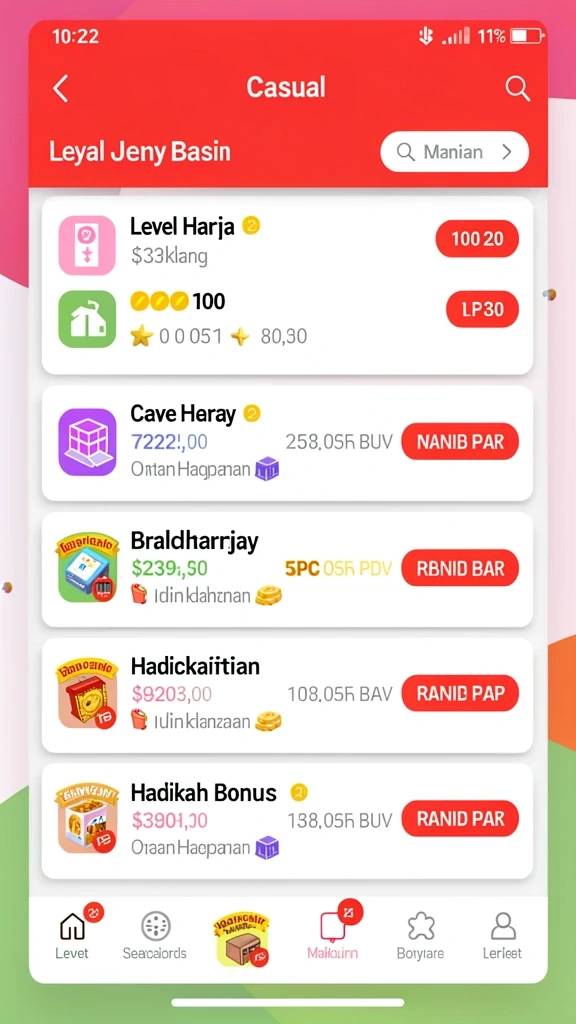Image resolution: width=576 pixels, height=1024 pixels.
Task: Switch to the Seacaiords tab
Action: [155, 934]
